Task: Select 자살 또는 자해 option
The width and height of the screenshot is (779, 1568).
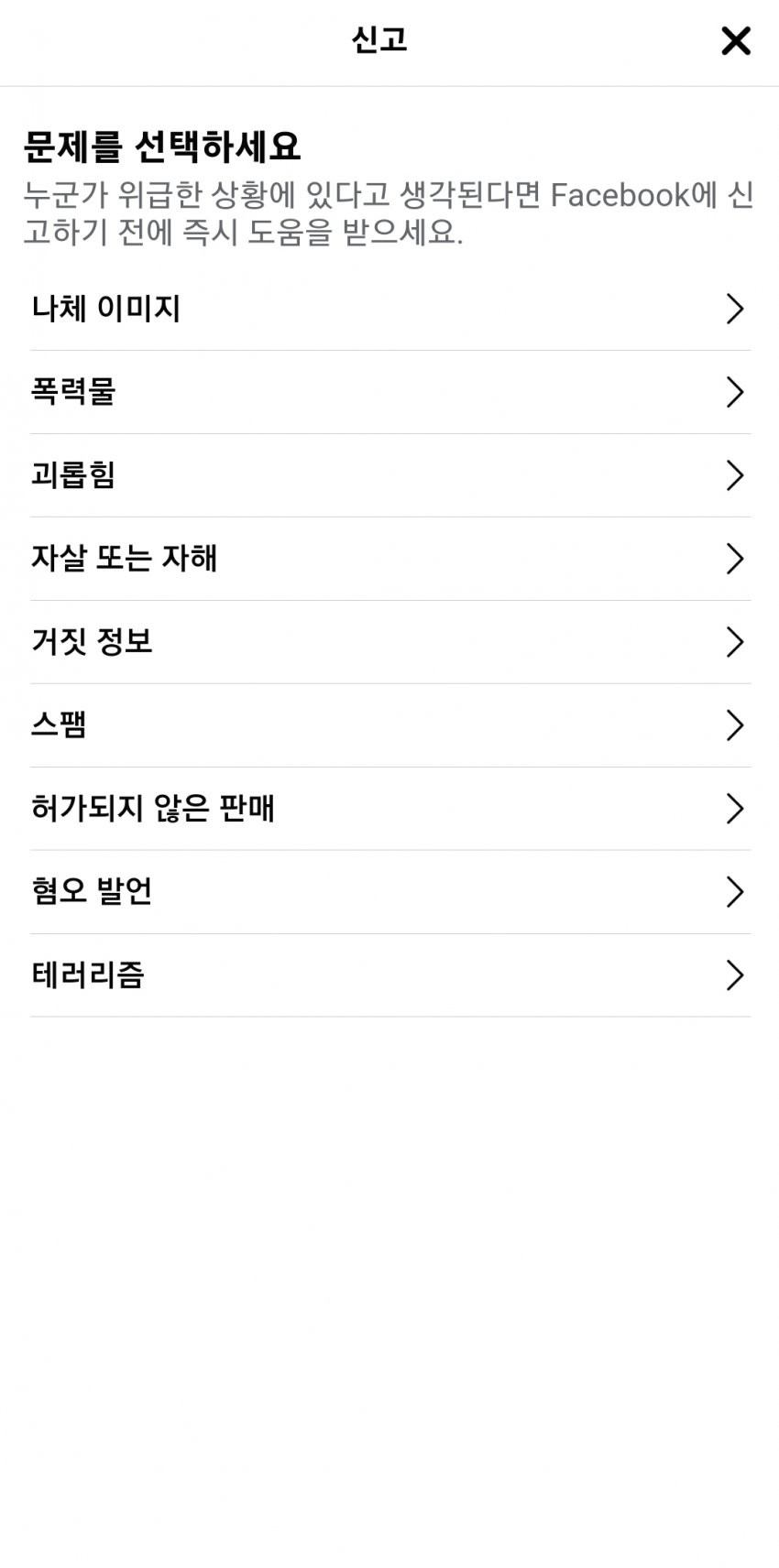Action: pyautogui.click(x=389, y=559)
